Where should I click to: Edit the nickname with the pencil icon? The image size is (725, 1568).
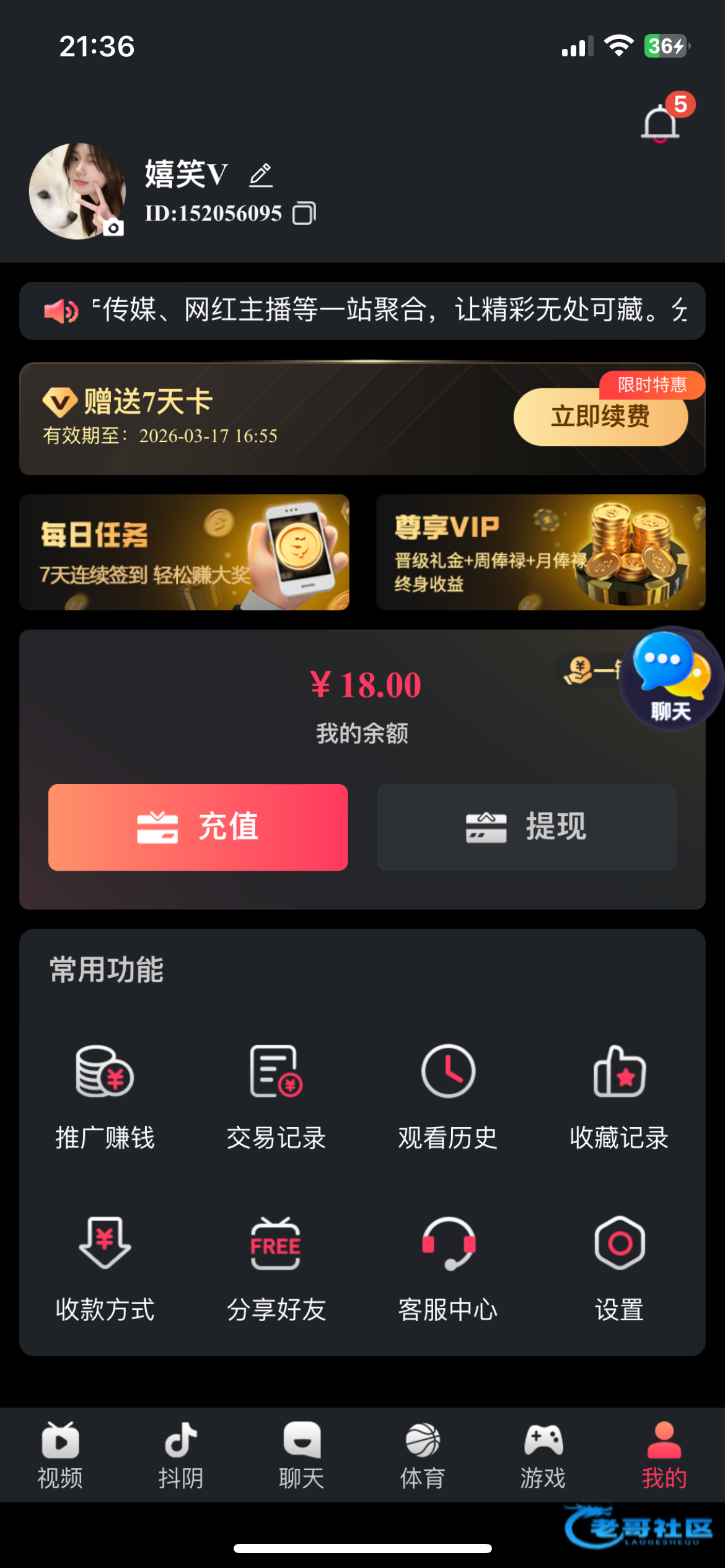tap(261, 175)
